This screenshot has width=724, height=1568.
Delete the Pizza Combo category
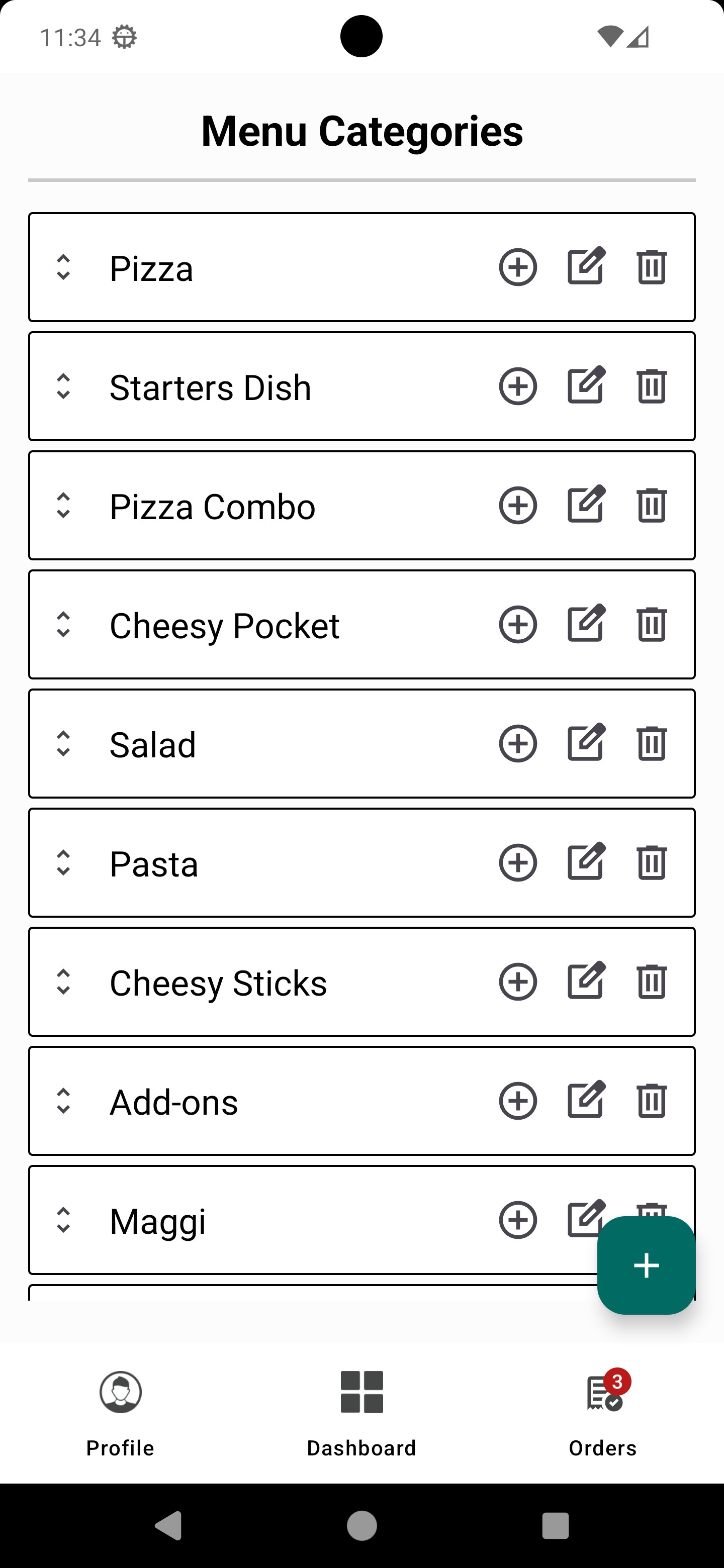[x=651, y=505]
